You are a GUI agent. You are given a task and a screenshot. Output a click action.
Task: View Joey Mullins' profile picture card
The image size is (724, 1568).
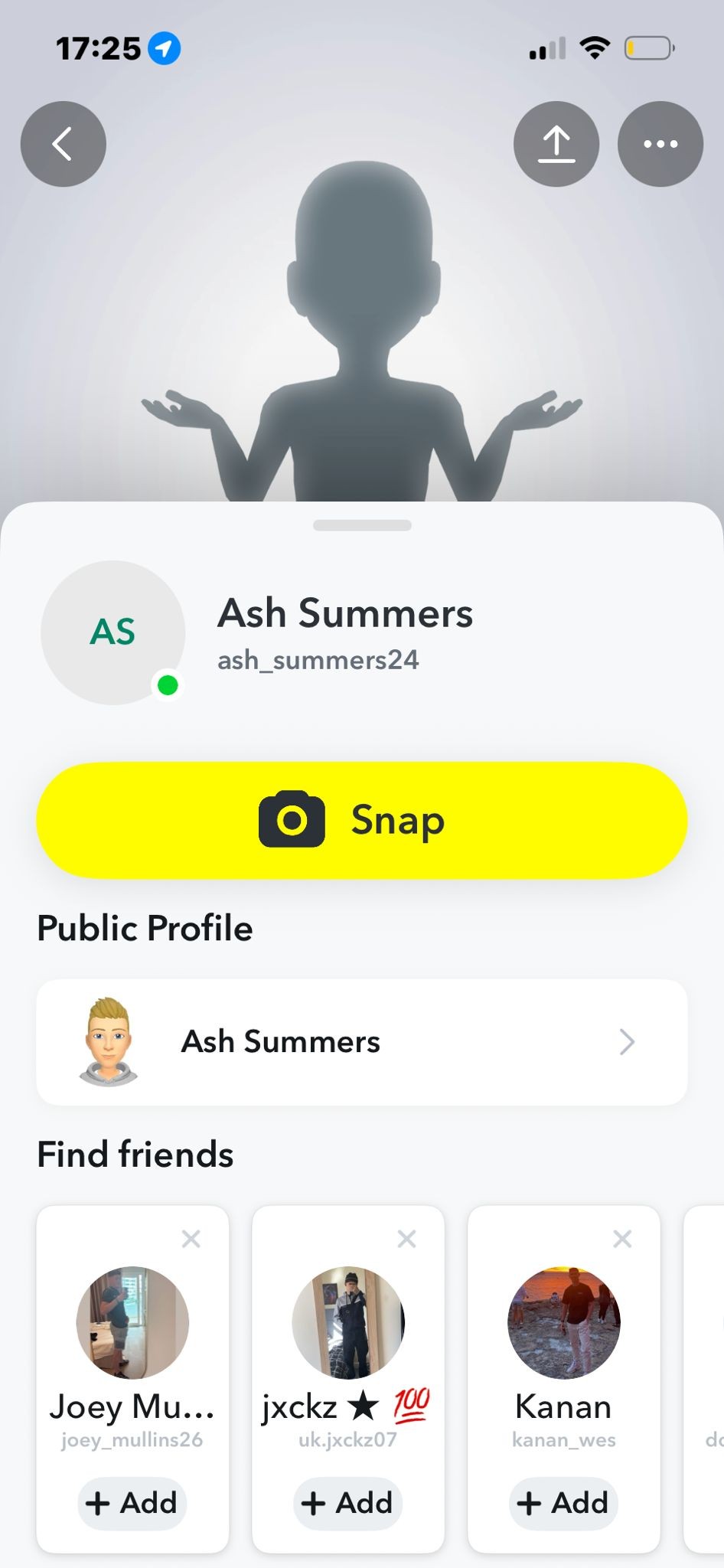tap(132, 1322)
